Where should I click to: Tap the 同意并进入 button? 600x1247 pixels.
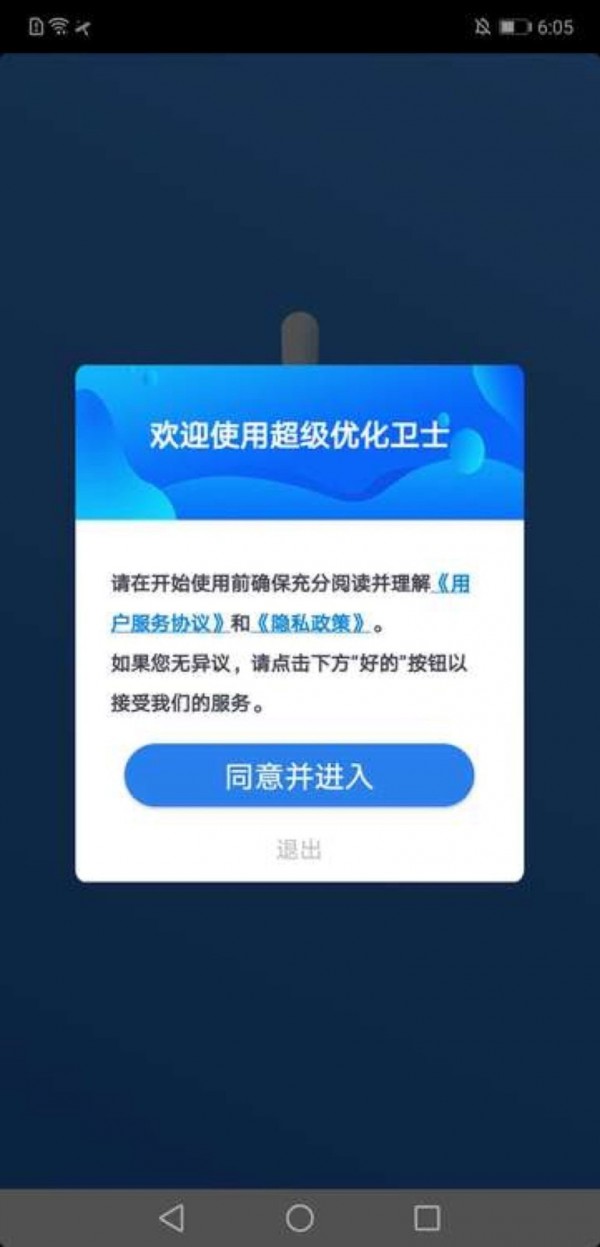point(298,777)
